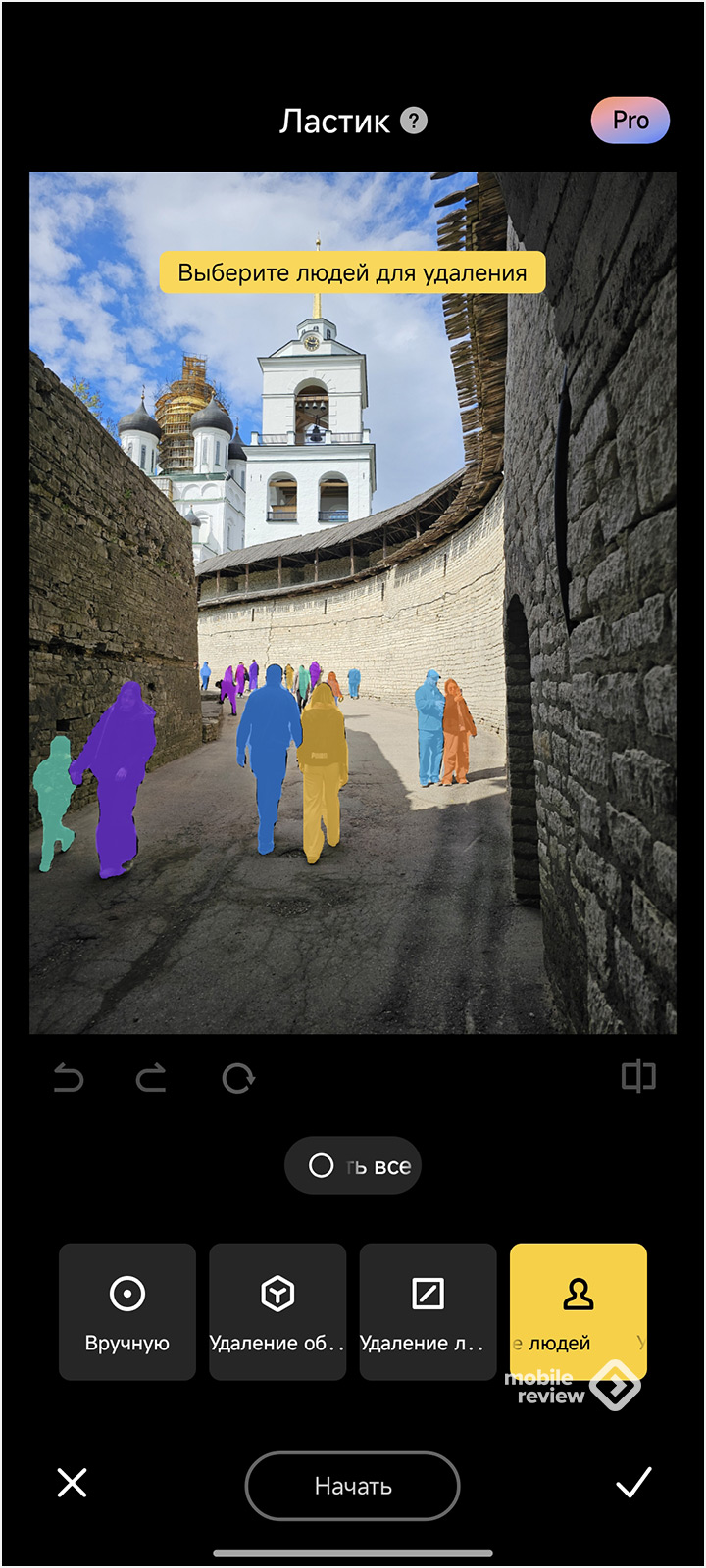Cancel editing with the X icon
The height and width of the screenshot is (1568, 706).
[73, 1483]
